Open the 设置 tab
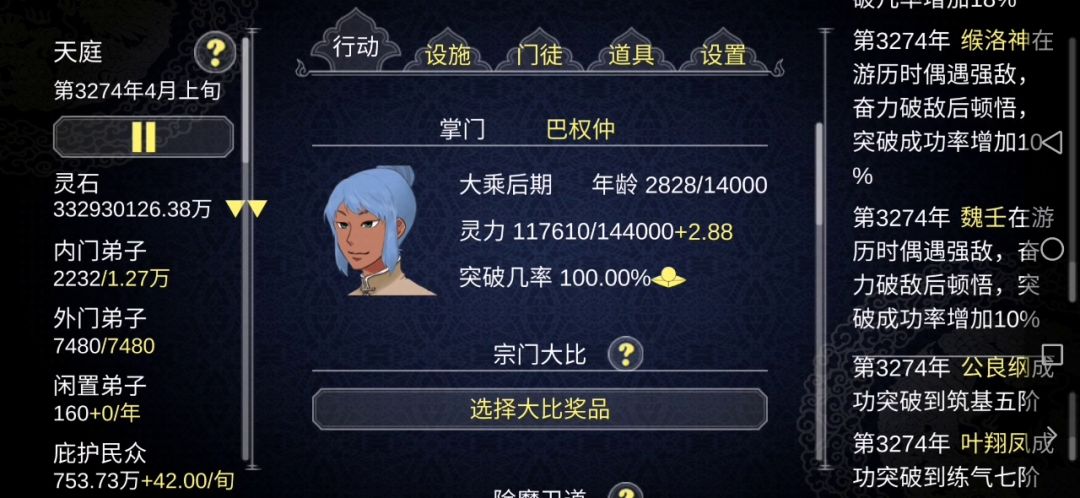The height and width of the screenshot is (498, 1080). (x=723, y=54)
